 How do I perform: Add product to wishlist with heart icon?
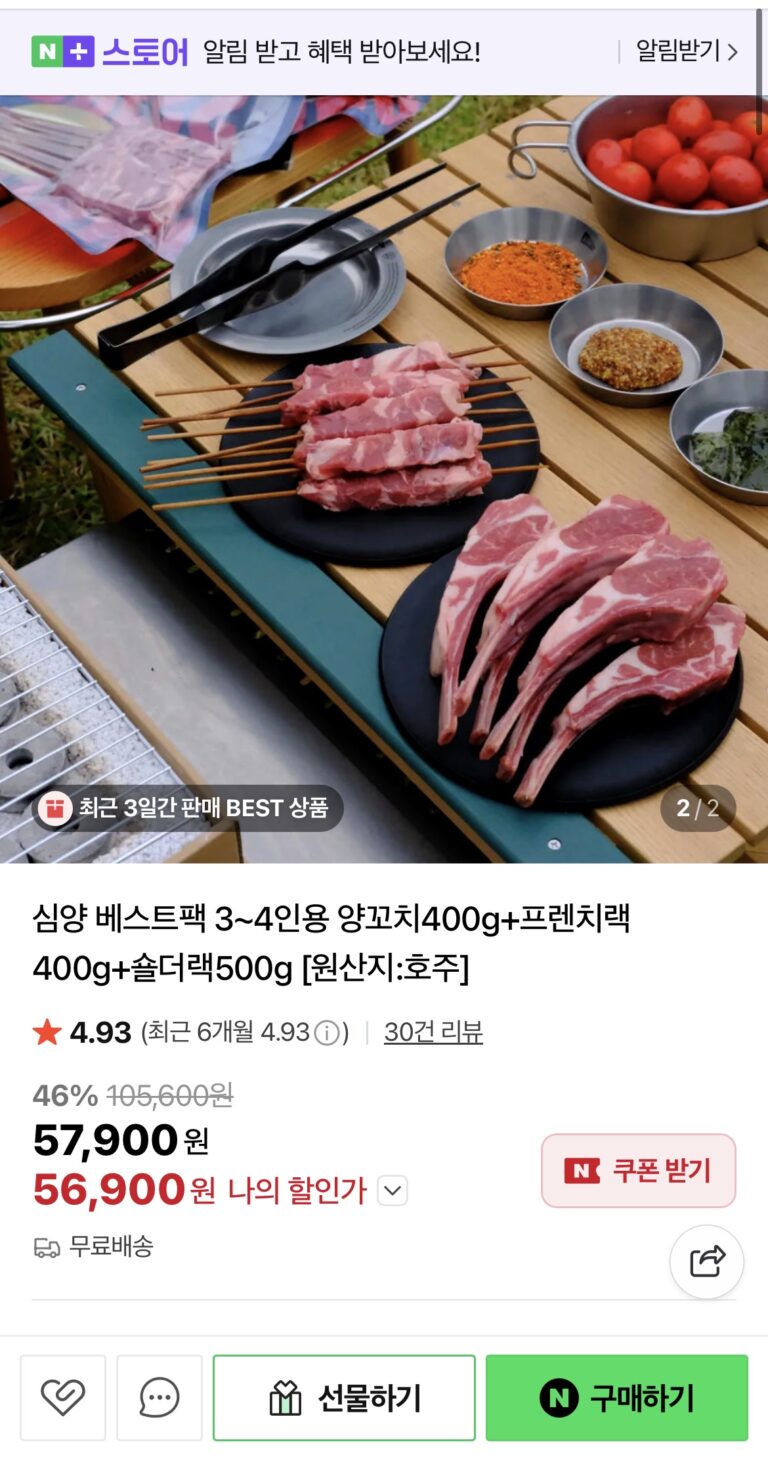(x=63, y=1397)
